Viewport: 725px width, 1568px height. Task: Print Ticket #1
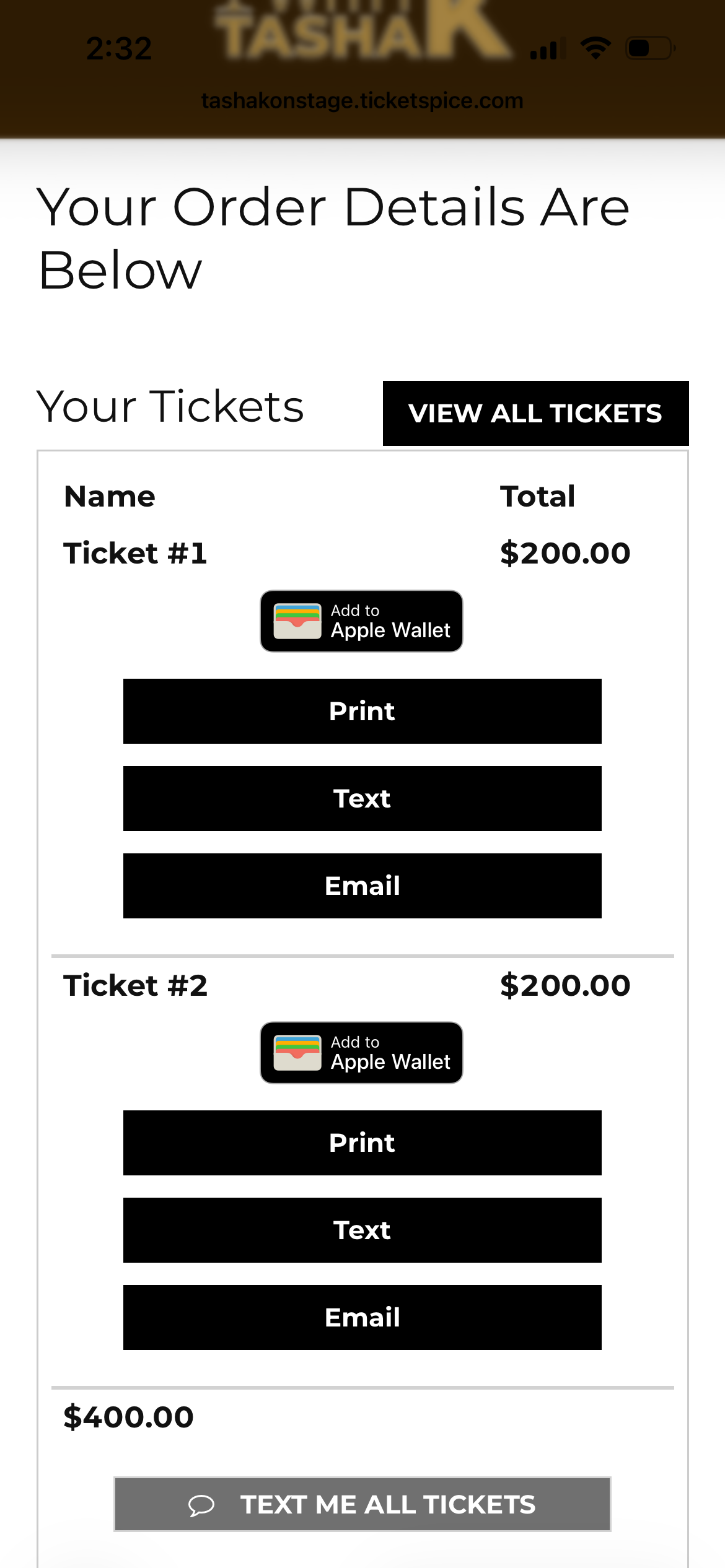(362, 711)
